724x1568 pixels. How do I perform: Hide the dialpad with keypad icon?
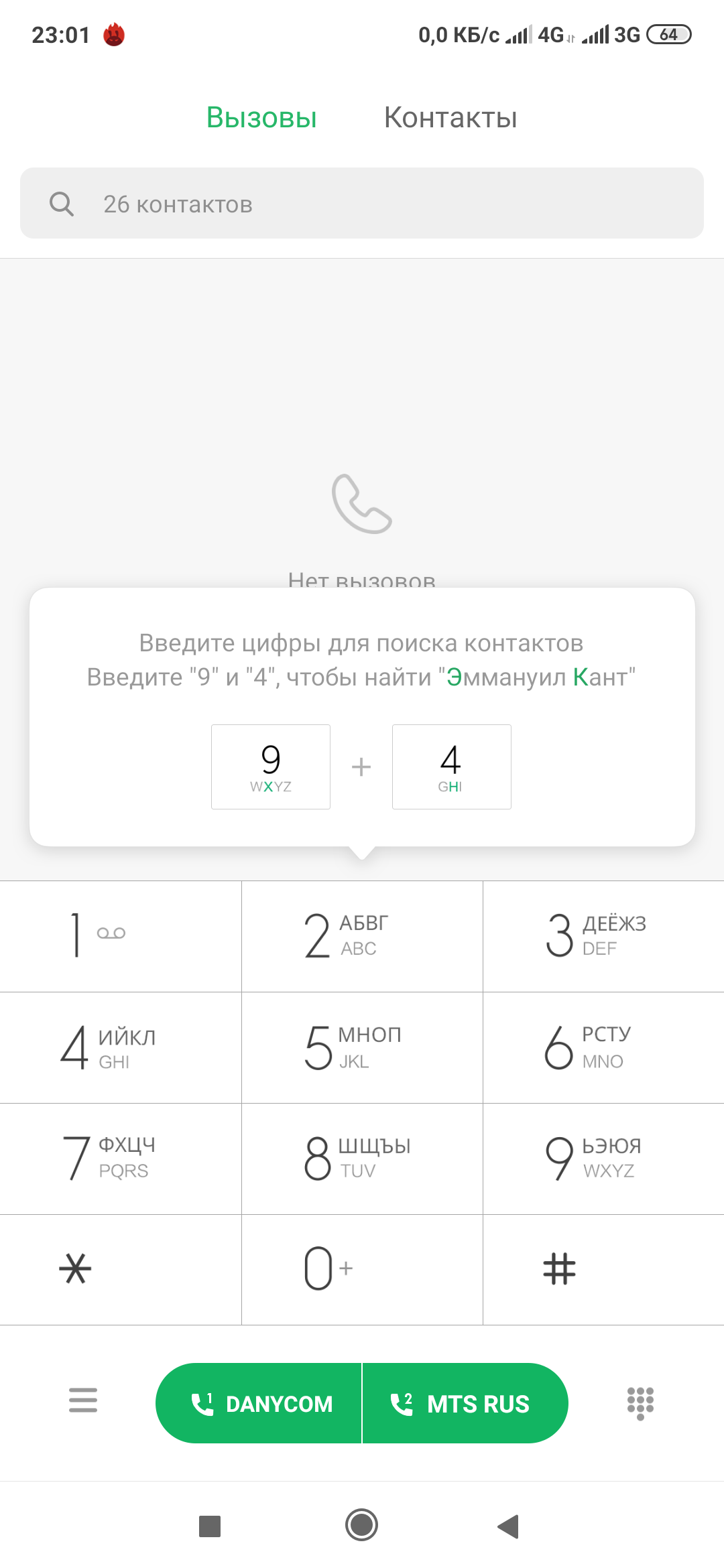pos(640,1402)
